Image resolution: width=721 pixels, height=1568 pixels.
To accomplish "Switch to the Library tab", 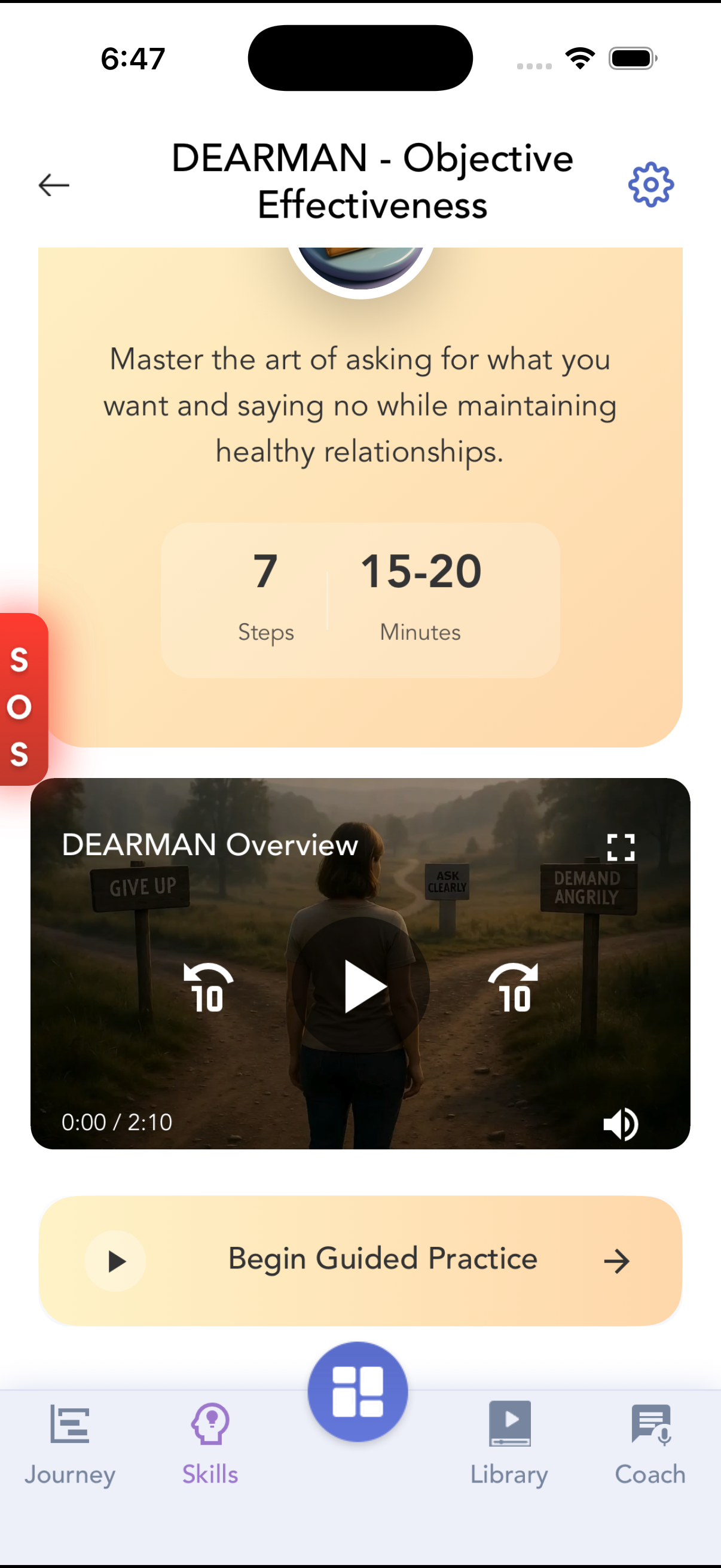I will pos(509,1443).
